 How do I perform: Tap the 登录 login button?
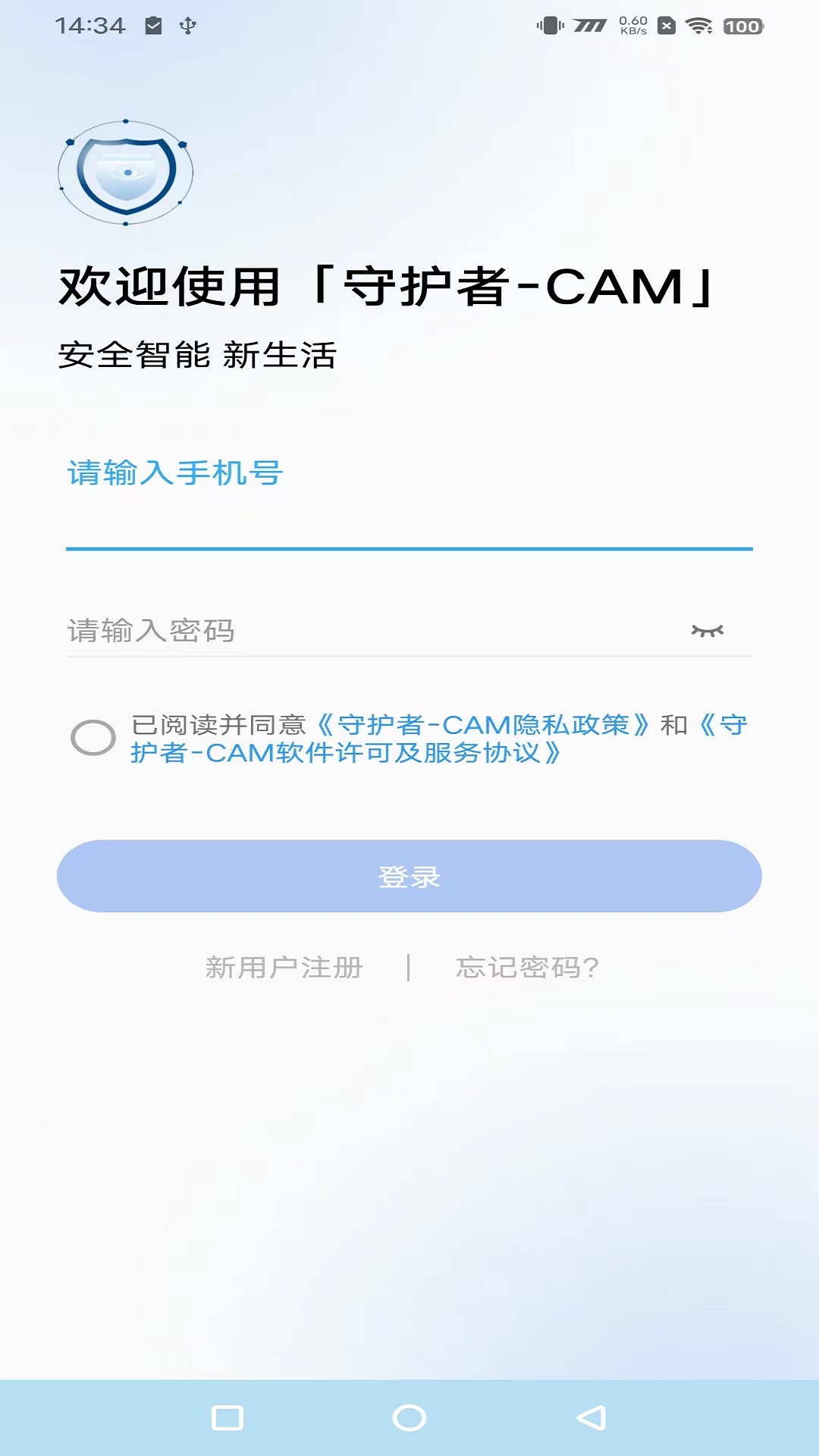[409, 876]
